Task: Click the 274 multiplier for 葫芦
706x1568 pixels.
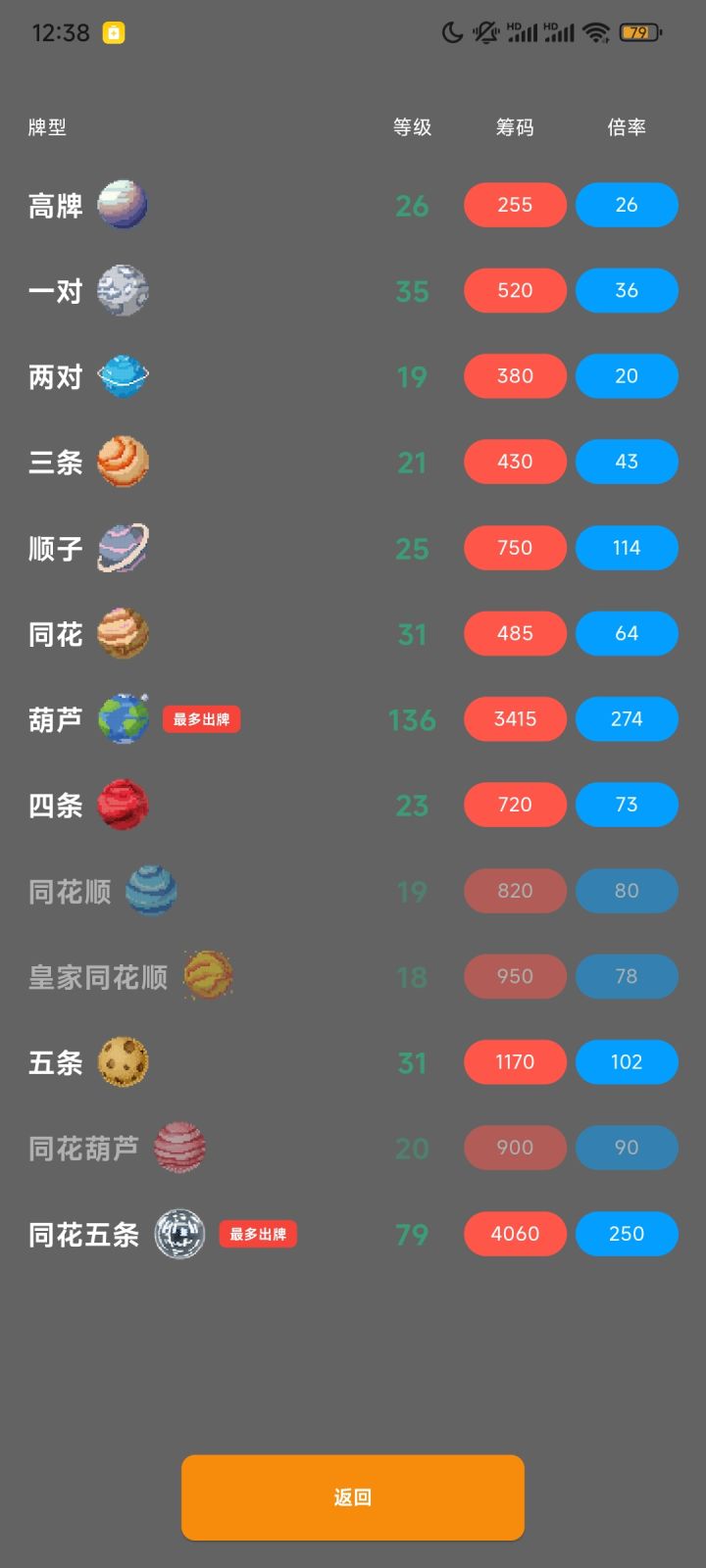Action: [x=627, y=718]
